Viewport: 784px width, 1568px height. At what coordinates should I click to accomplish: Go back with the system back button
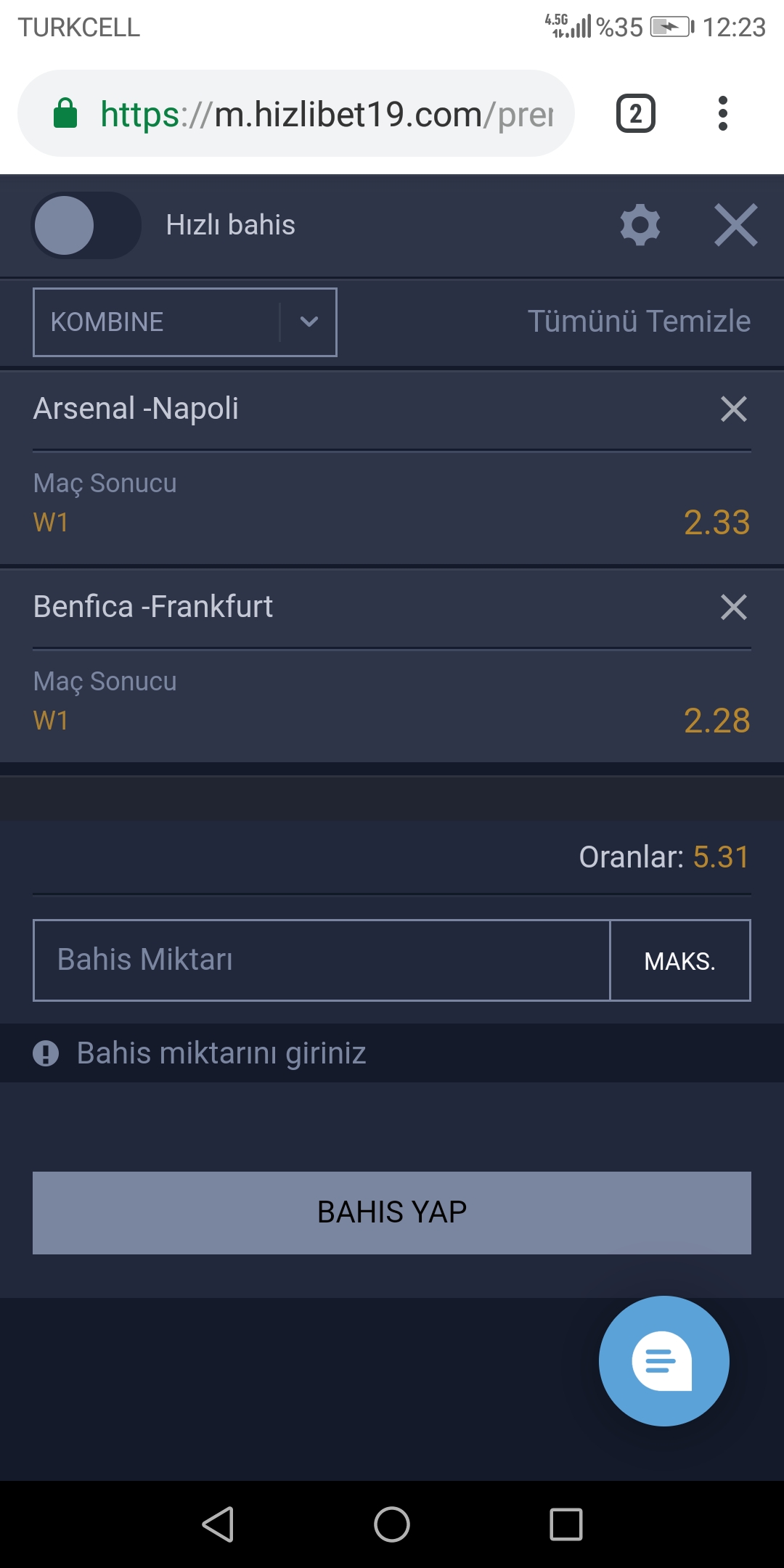[218, 1524]
